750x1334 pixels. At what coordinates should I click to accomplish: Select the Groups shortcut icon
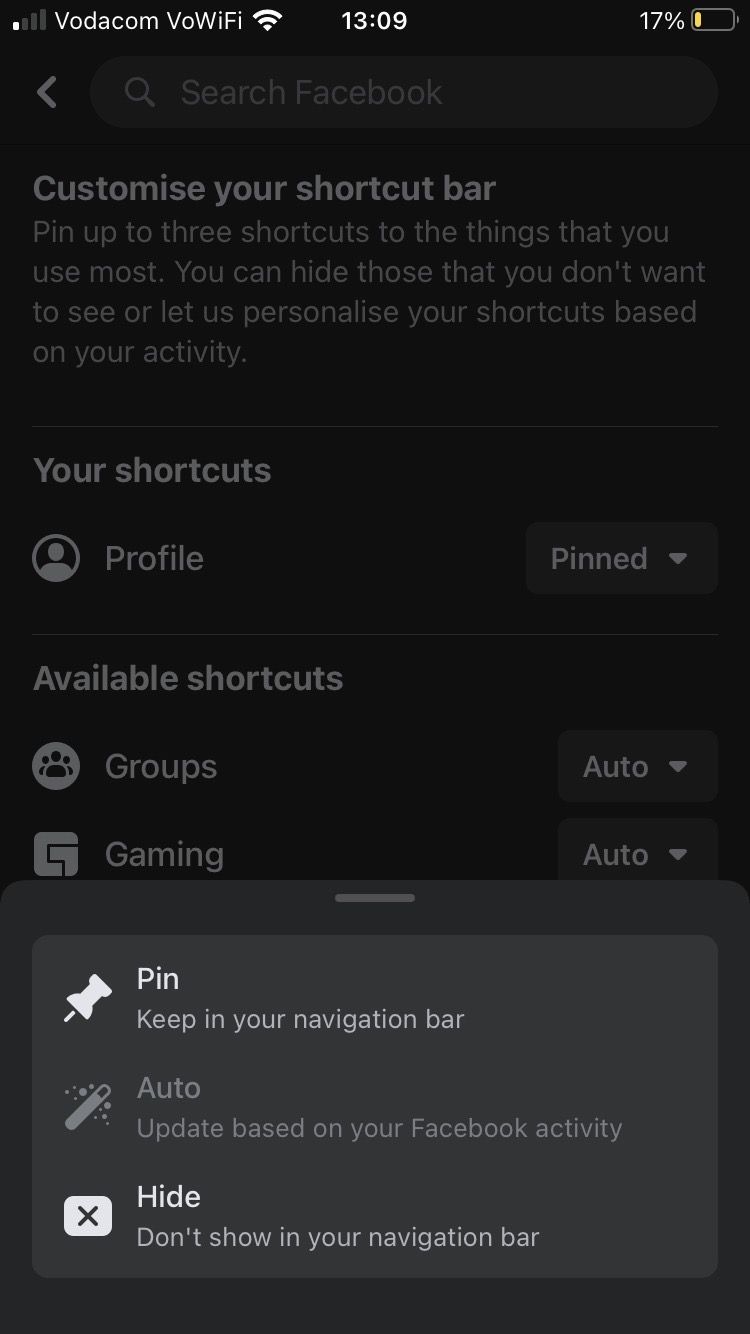56,766
